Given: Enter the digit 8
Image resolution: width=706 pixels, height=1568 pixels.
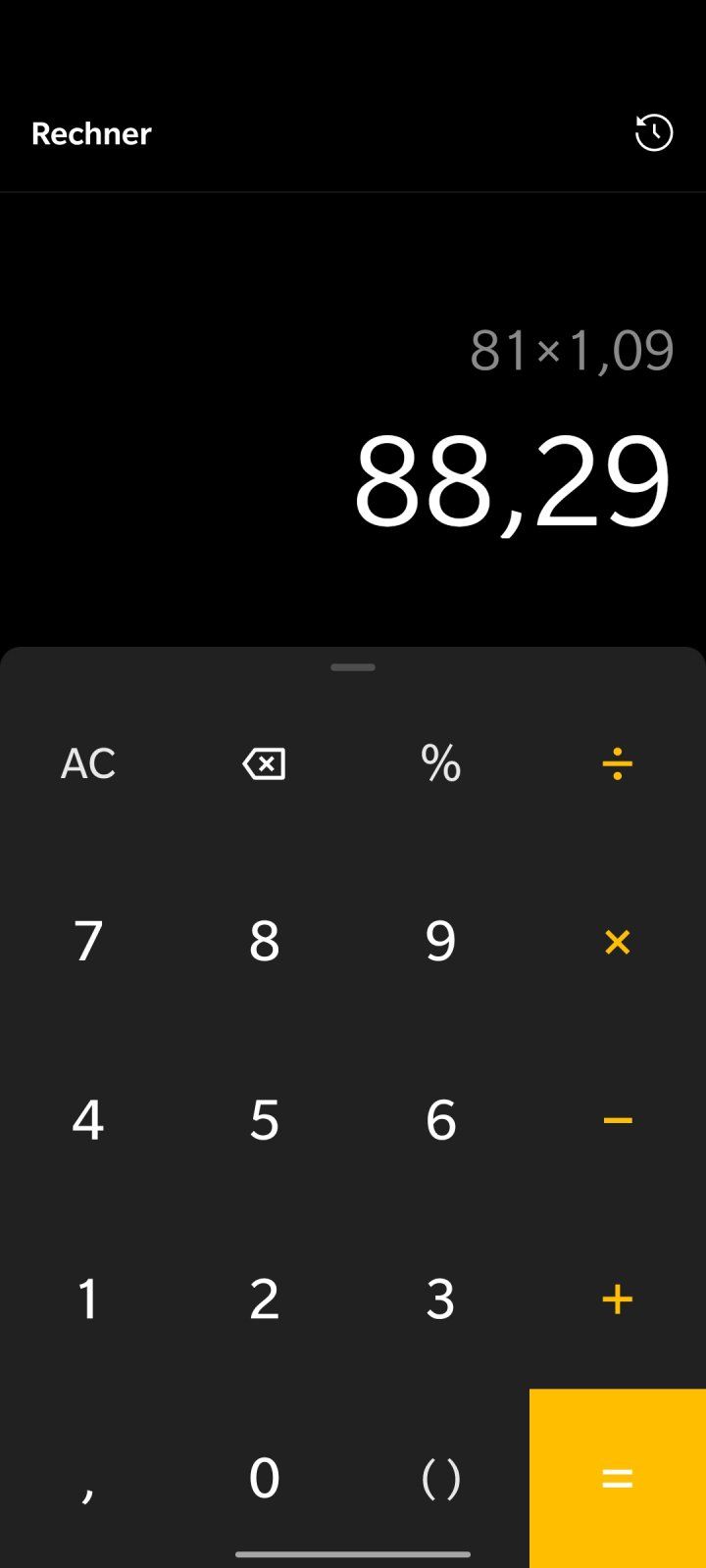Looking at the screenshot, I should pyautogui.click(x=264, y=942).
